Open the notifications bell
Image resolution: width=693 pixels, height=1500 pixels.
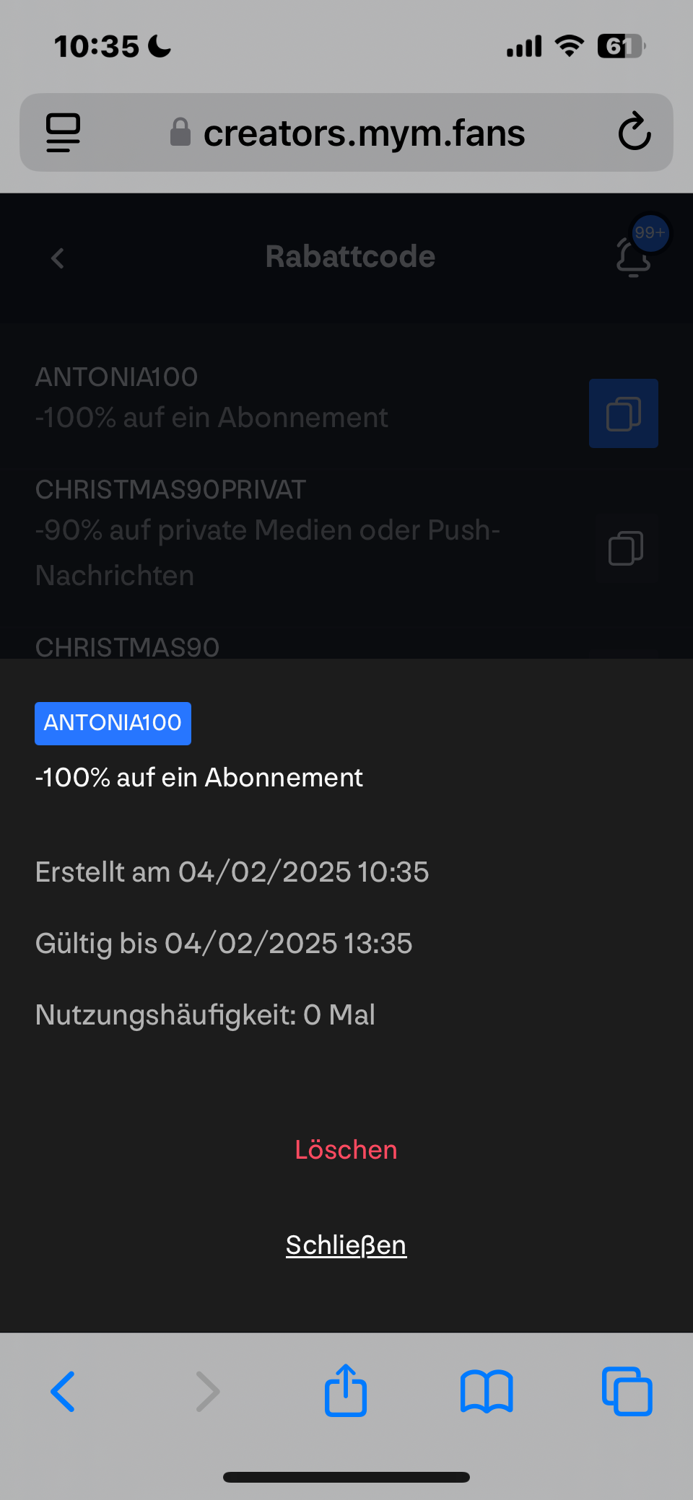[634, 256]
